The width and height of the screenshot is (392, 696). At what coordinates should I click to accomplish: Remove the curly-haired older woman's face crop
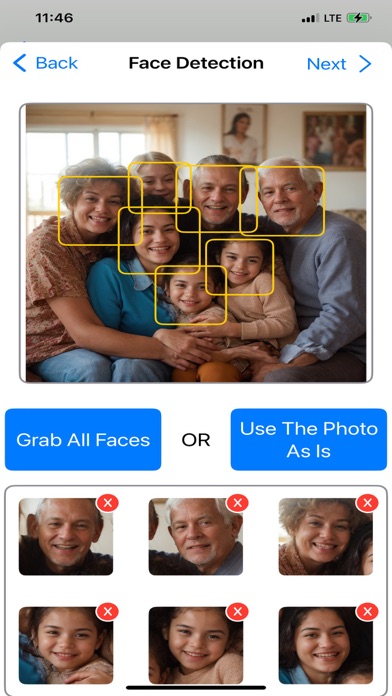367,503
